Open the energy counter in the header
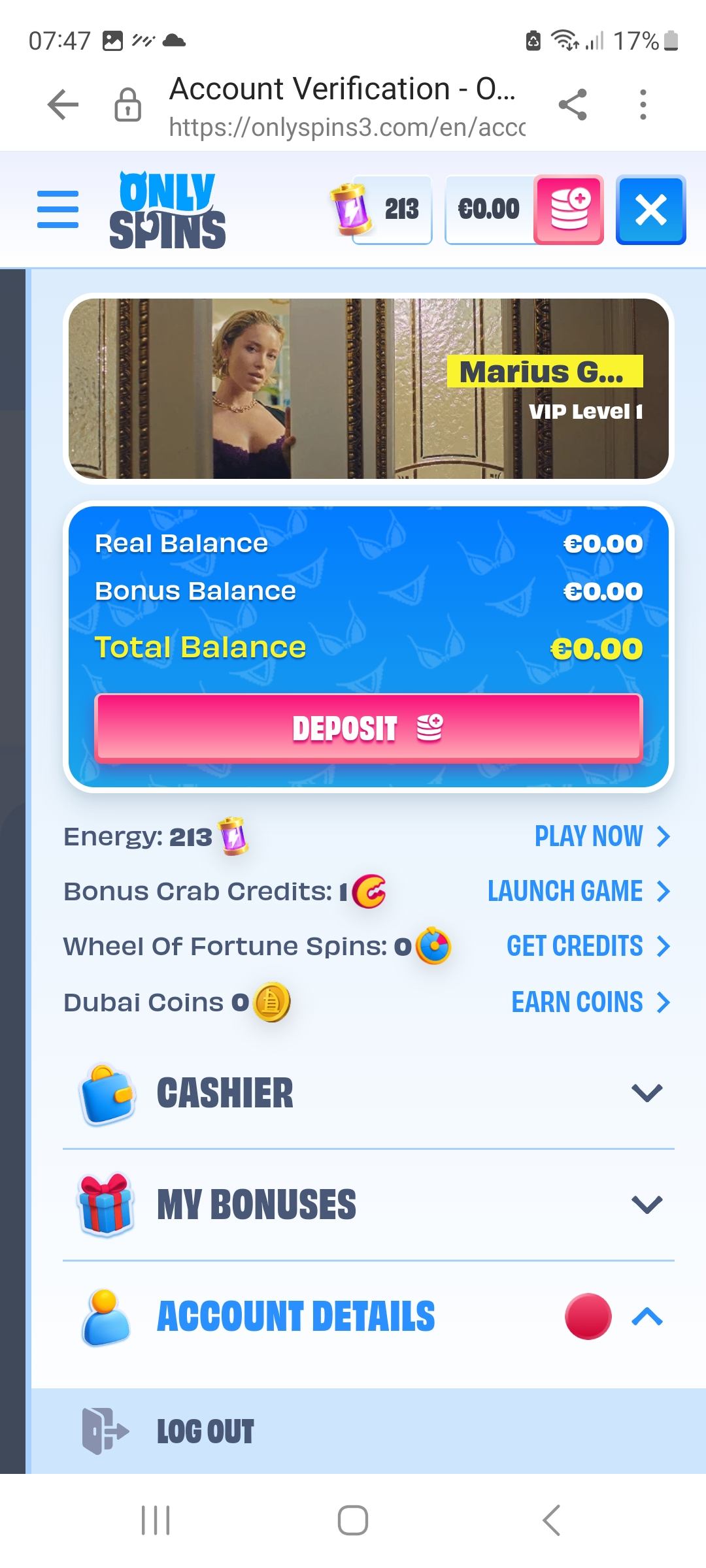The width and height of the screenshot is (706, 1568). (x=382, y=210)
